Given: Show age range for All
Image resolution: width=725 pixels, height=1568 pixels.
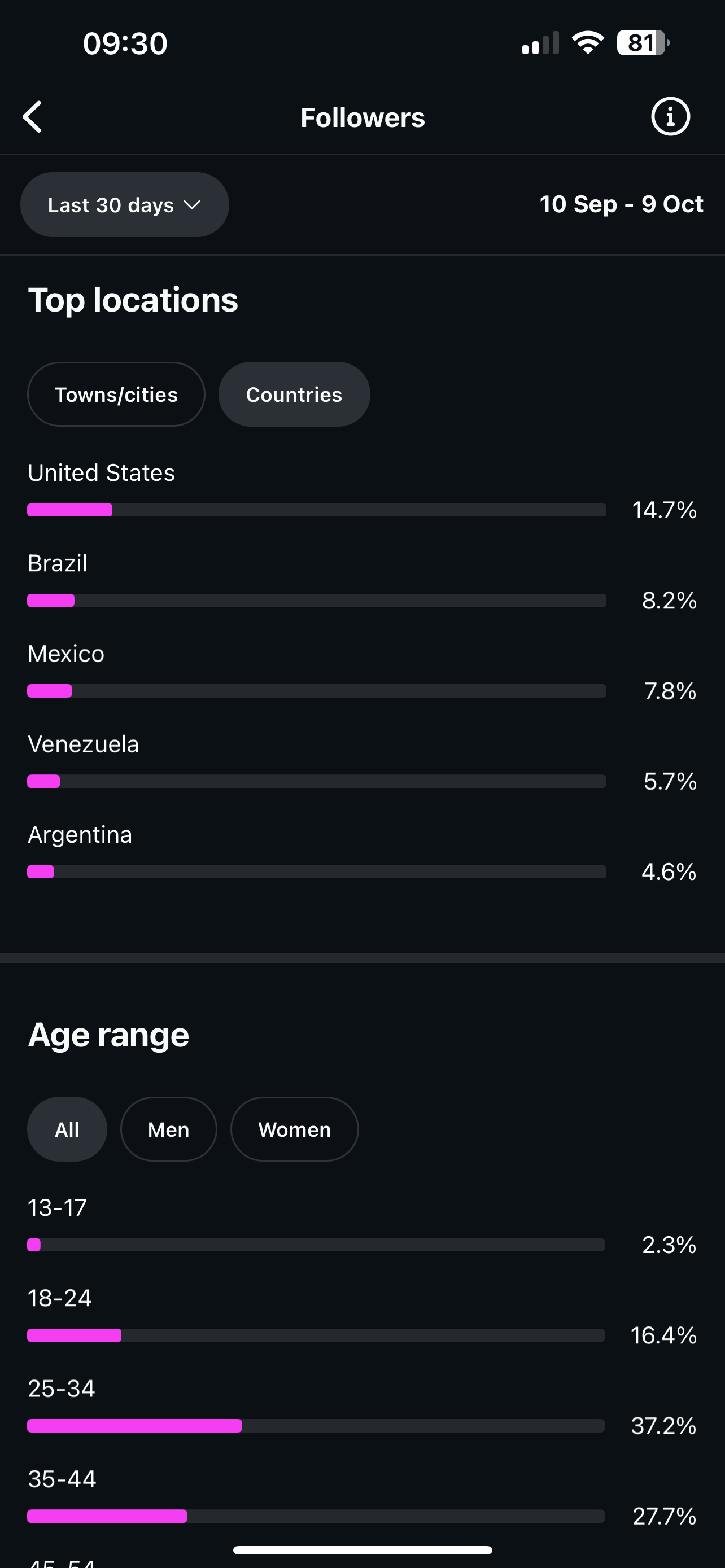Looking at the screenshot, I should (x=67, y=1129).
